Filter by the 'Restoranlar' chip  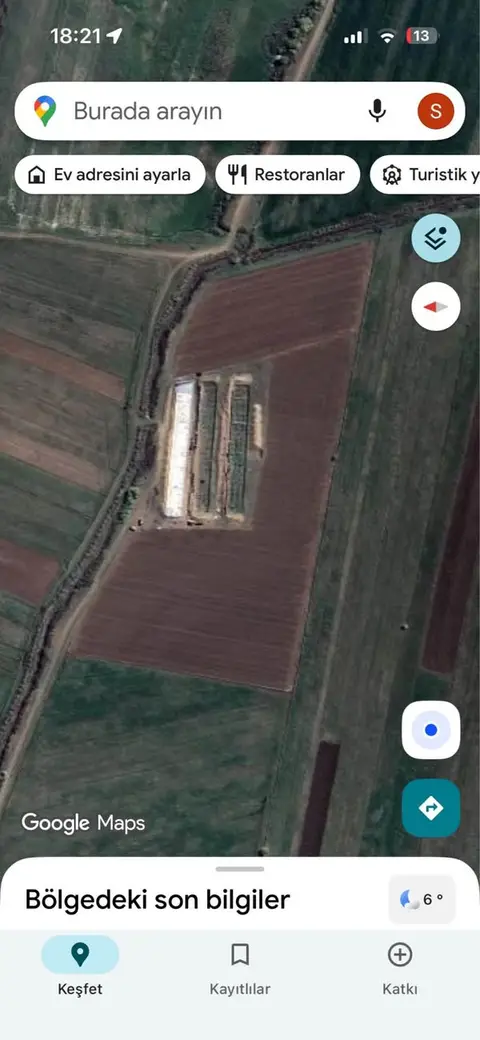[x=288, y=175]
